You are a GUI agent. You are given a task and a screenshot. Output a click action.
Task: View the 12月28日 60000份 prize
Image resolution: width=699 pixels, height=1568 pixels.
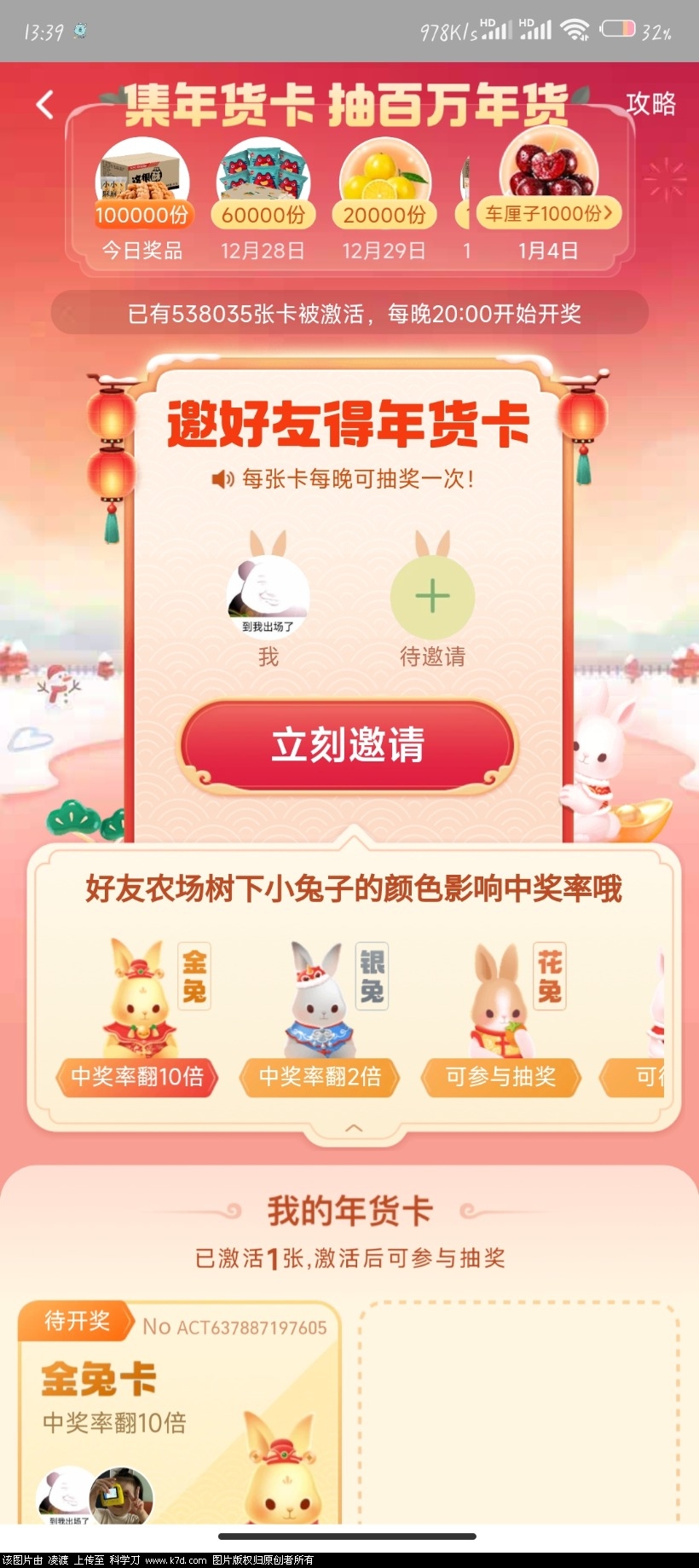coord(263,192)
